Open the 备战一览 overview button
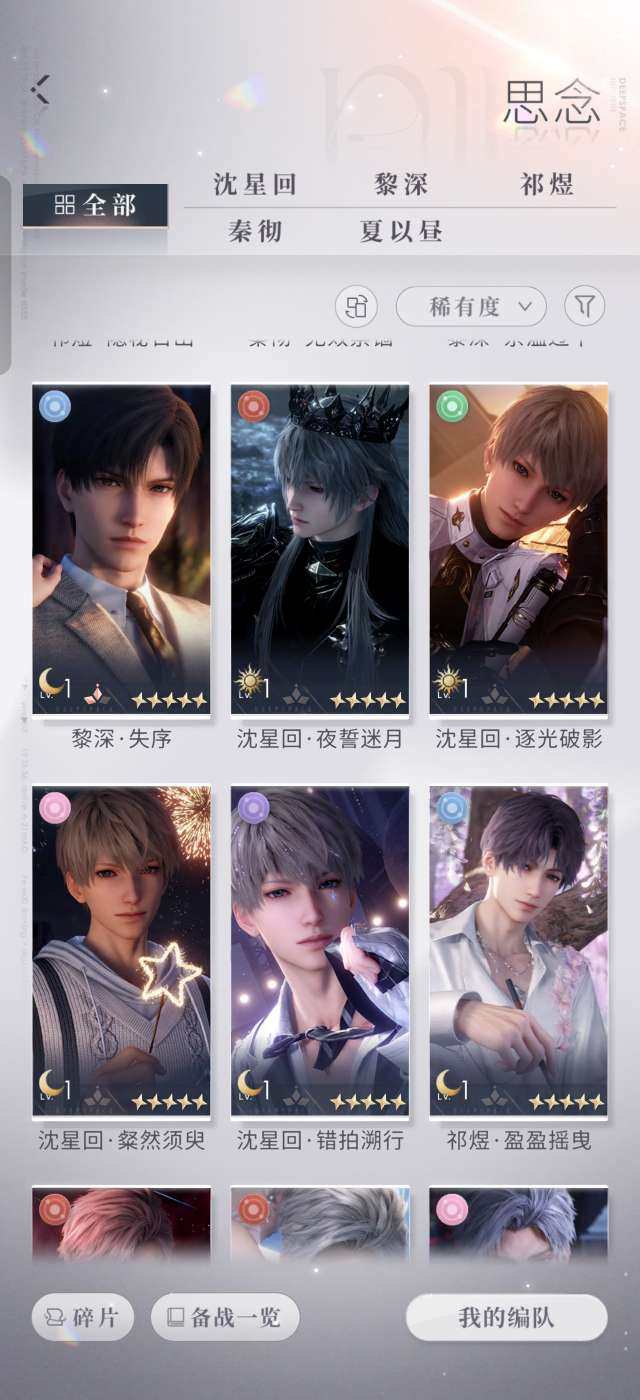 coord(225,1317)
